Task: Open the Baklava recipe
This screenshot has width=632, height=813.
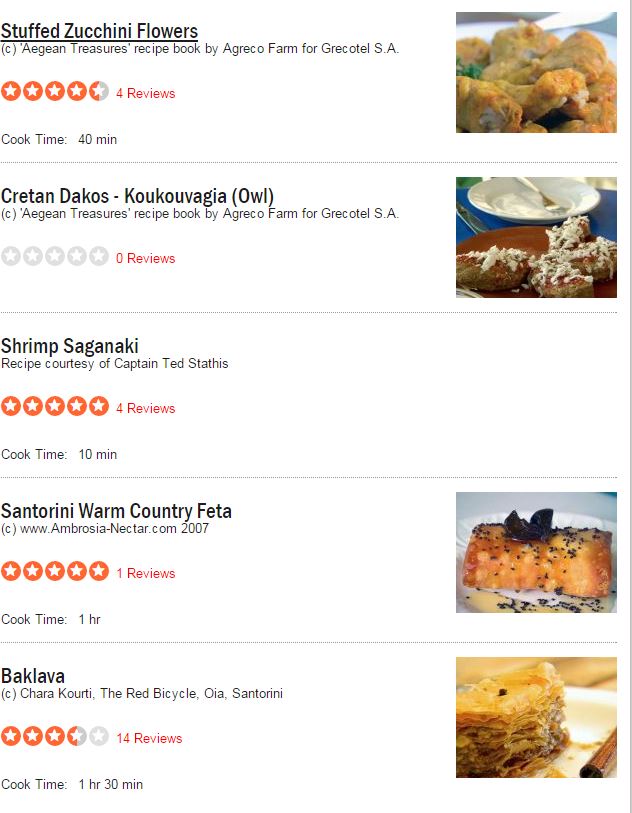Action: pyautogui.click(x=33, y=676)
